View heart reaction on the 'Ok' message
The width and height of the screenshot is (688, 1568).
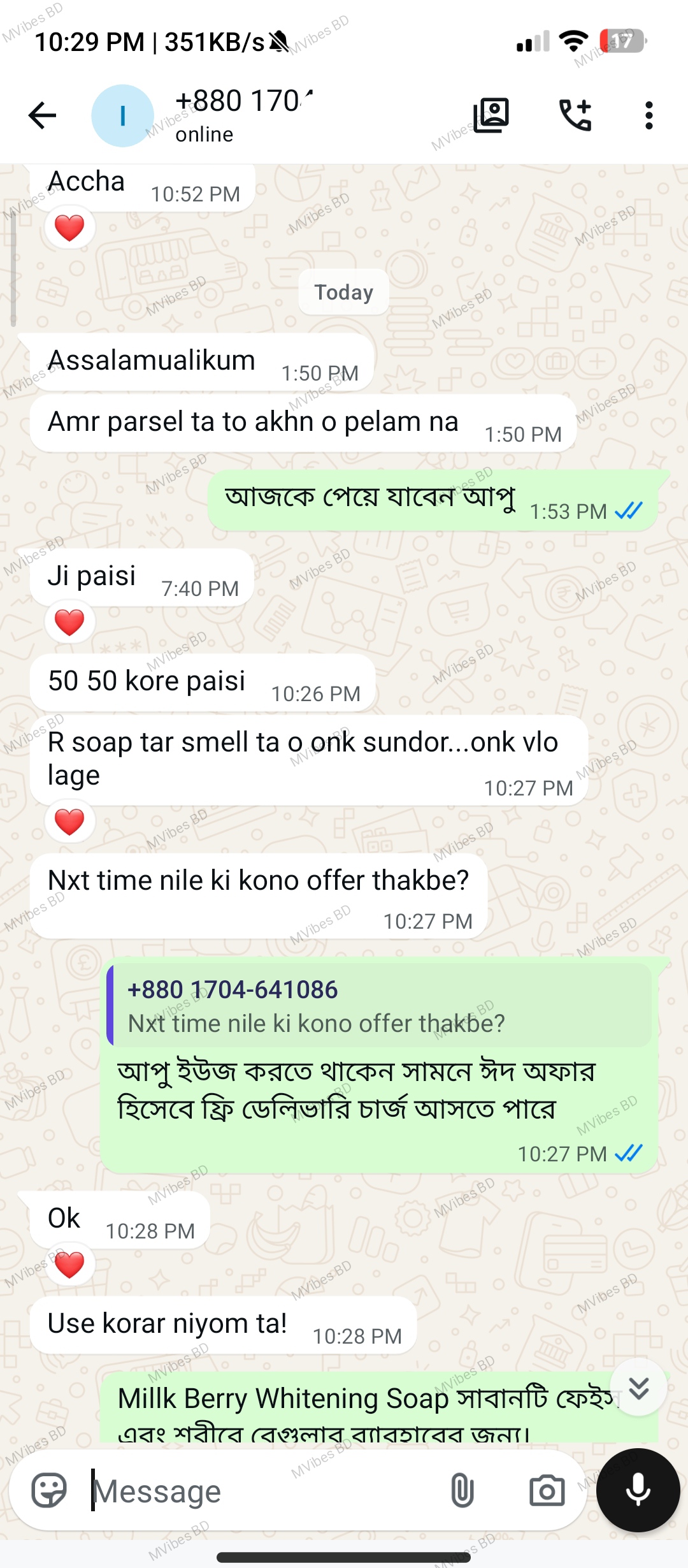69,1265
